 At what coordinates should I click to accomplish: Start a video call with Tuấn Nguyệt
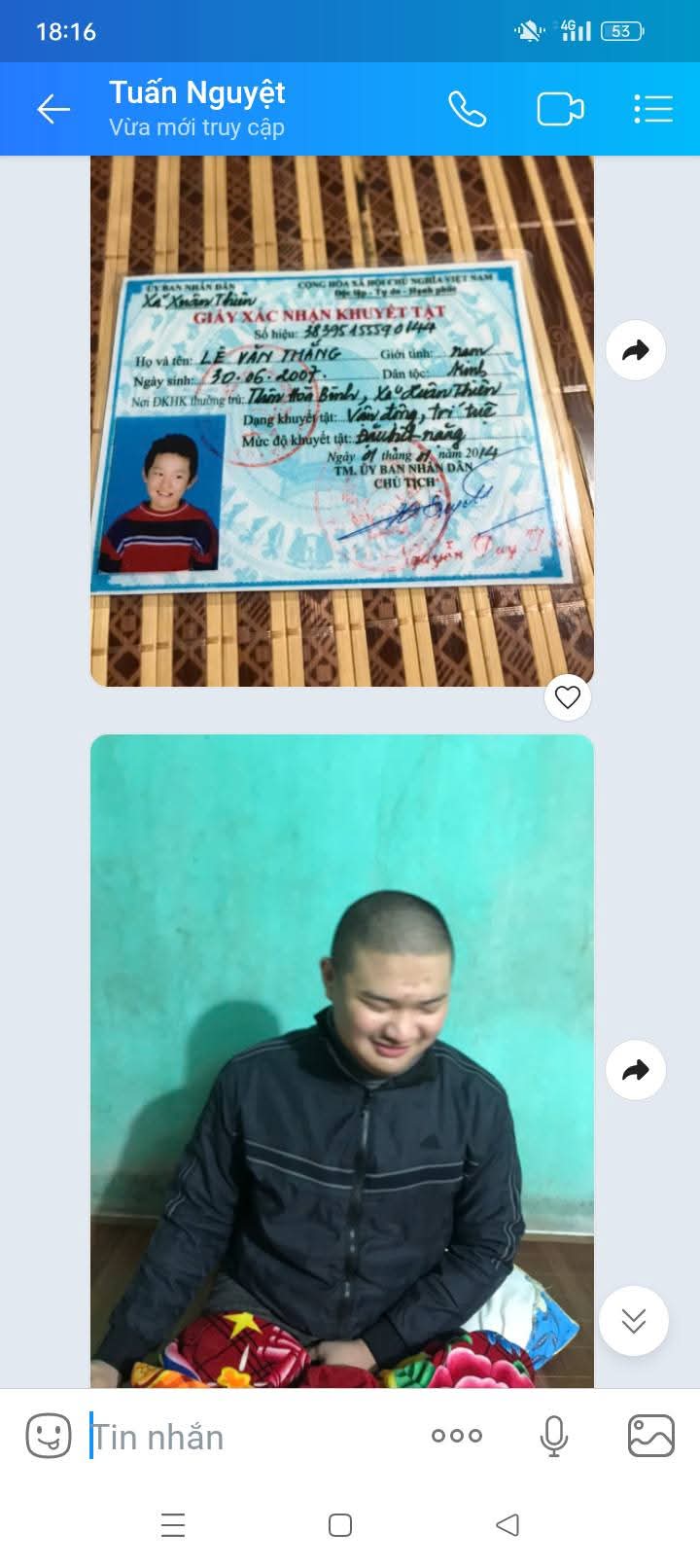560,109
